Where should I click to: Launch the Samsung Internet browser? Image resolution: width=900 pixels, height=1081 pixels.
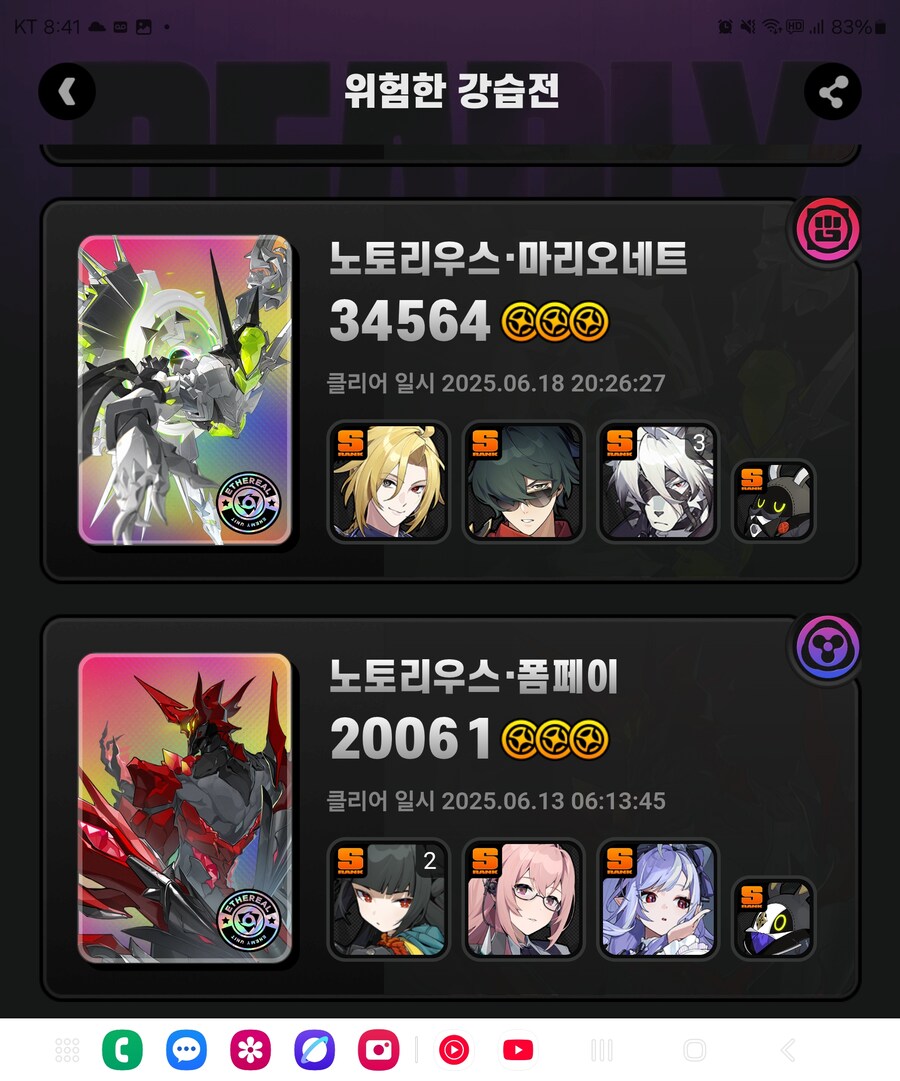pos(314,1050)
